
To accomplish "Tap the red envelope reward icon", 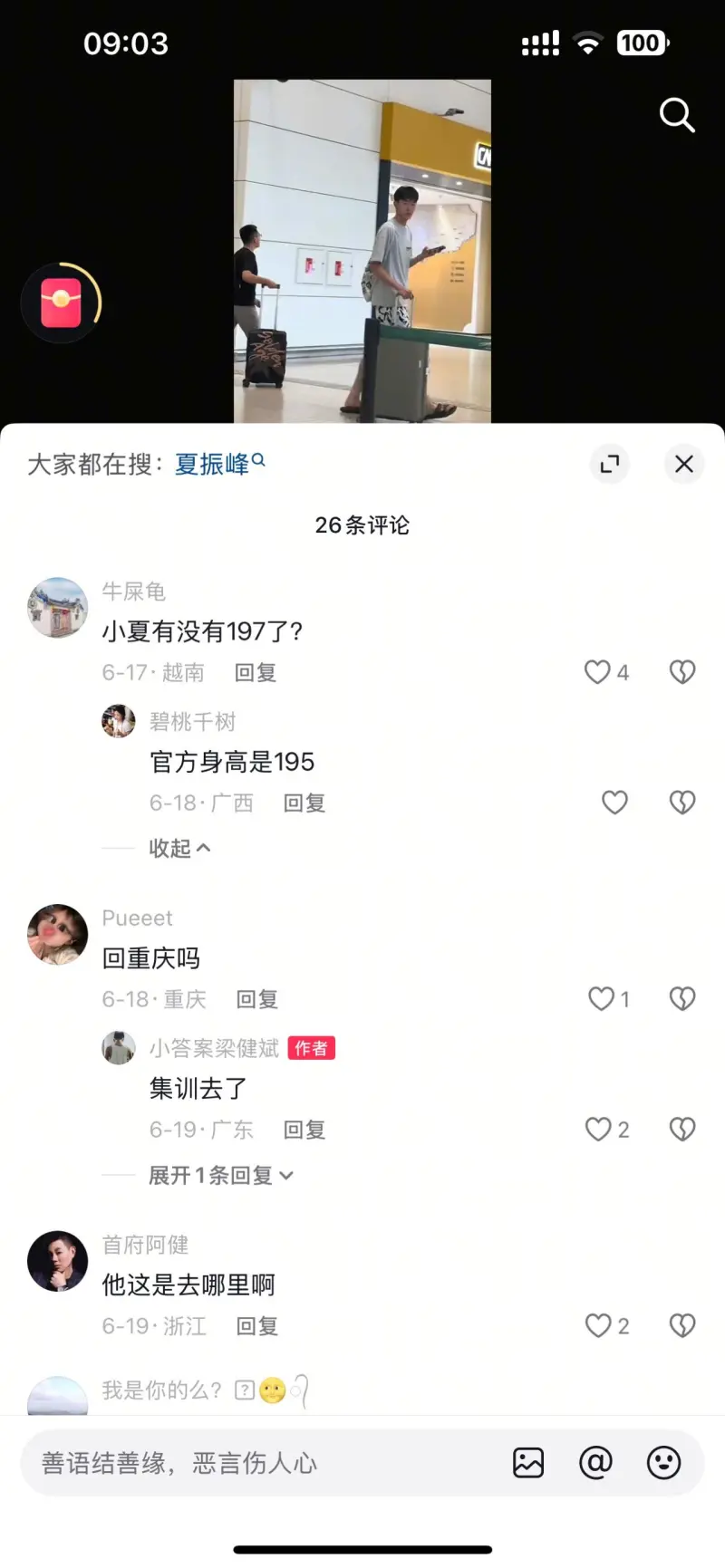I will [x=61, y=303].
